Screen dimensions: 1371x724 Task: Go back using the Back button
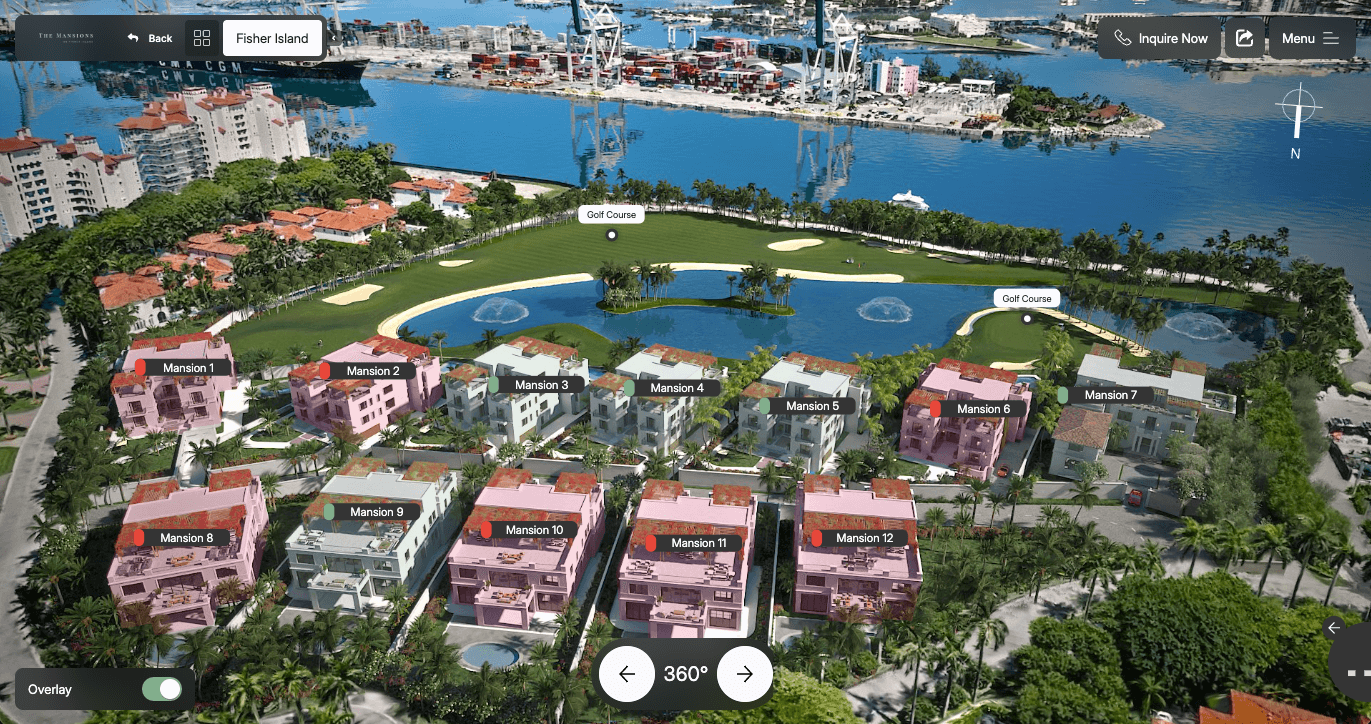(x=150, y=39)
